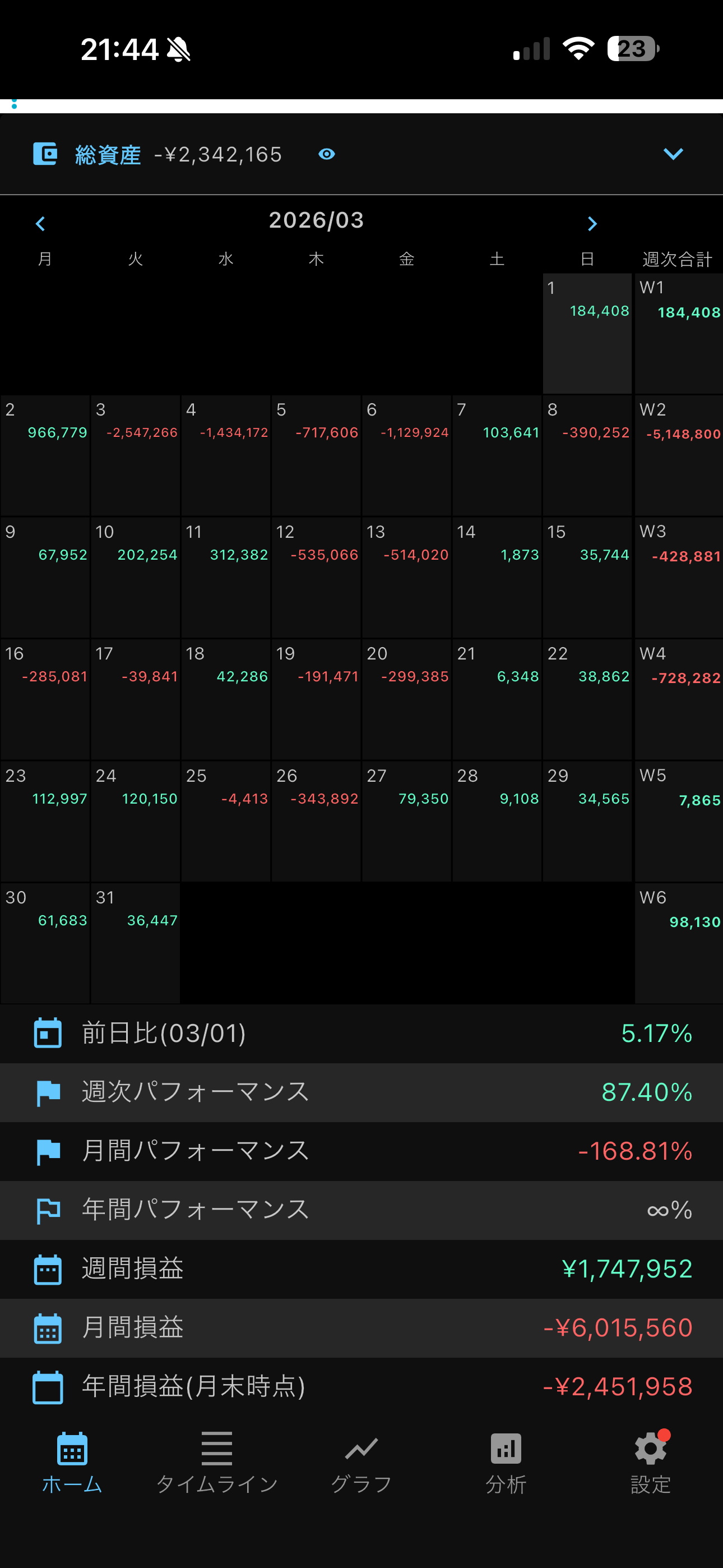Select March 3 with -2,547,266
Viewport: 723px width, 1568px height.
[x=136, y=455]
